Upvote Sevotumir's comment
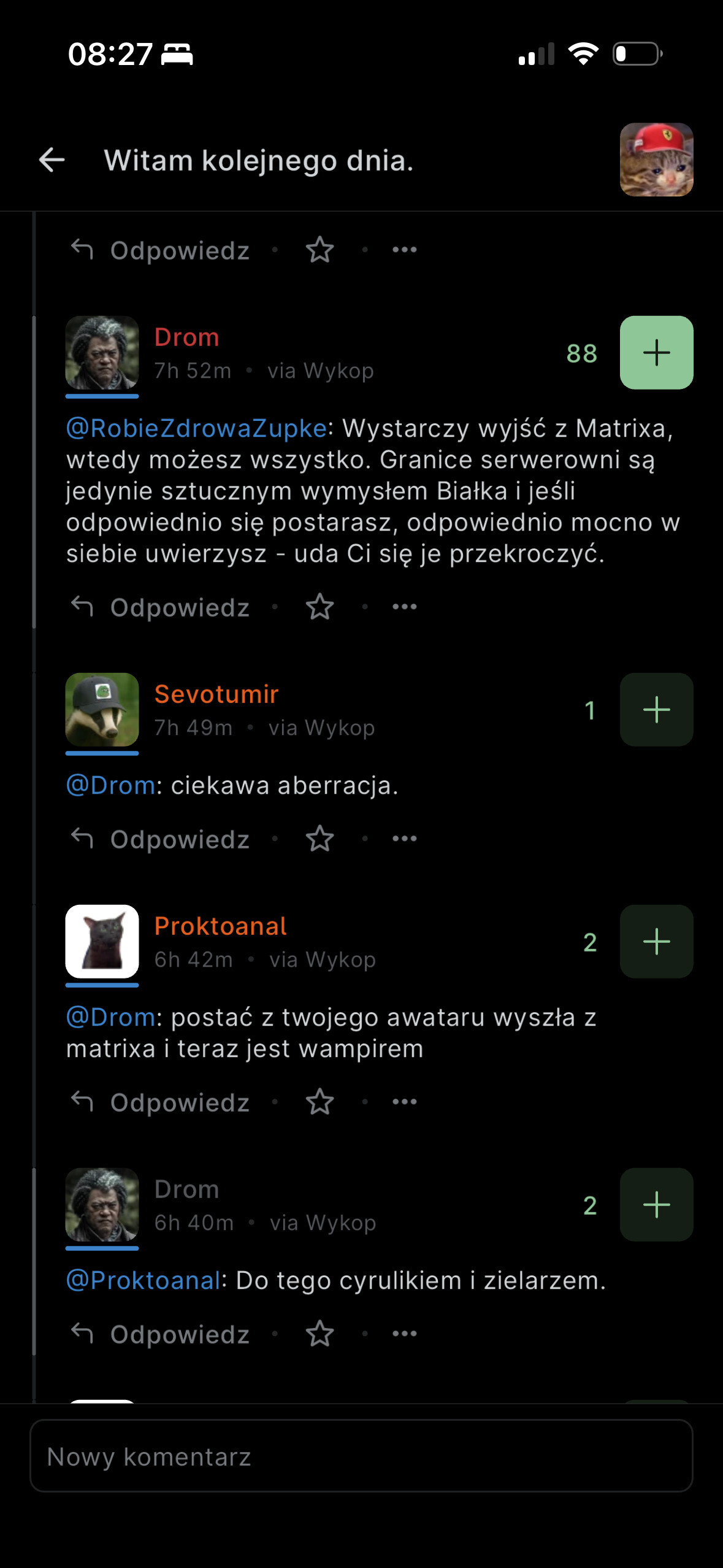Screen dimensions: 723x1568 (656, 710)
